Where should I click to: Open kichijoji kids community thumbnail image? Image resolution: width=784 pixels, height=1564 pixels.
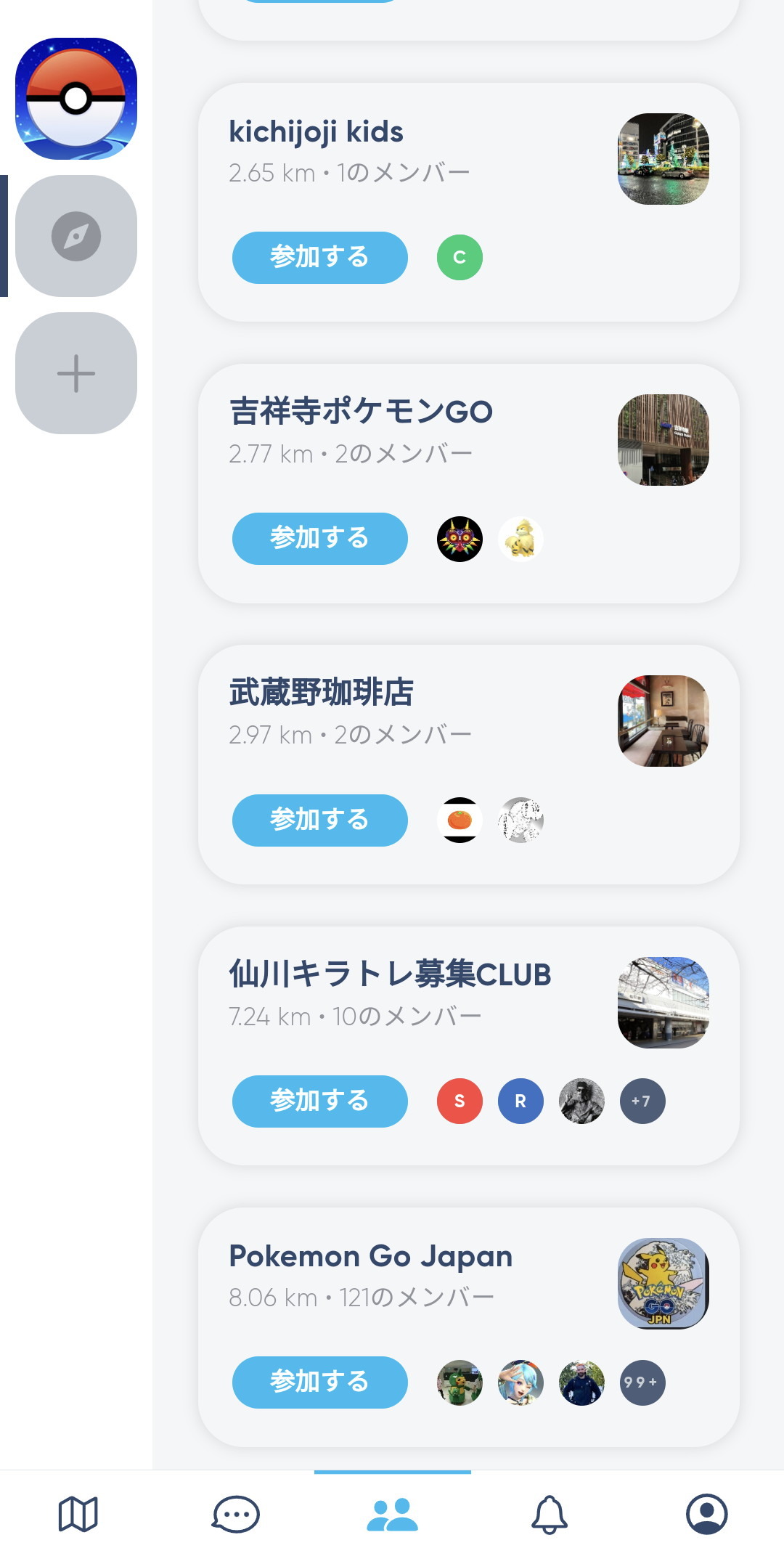(x=663, y=159)
